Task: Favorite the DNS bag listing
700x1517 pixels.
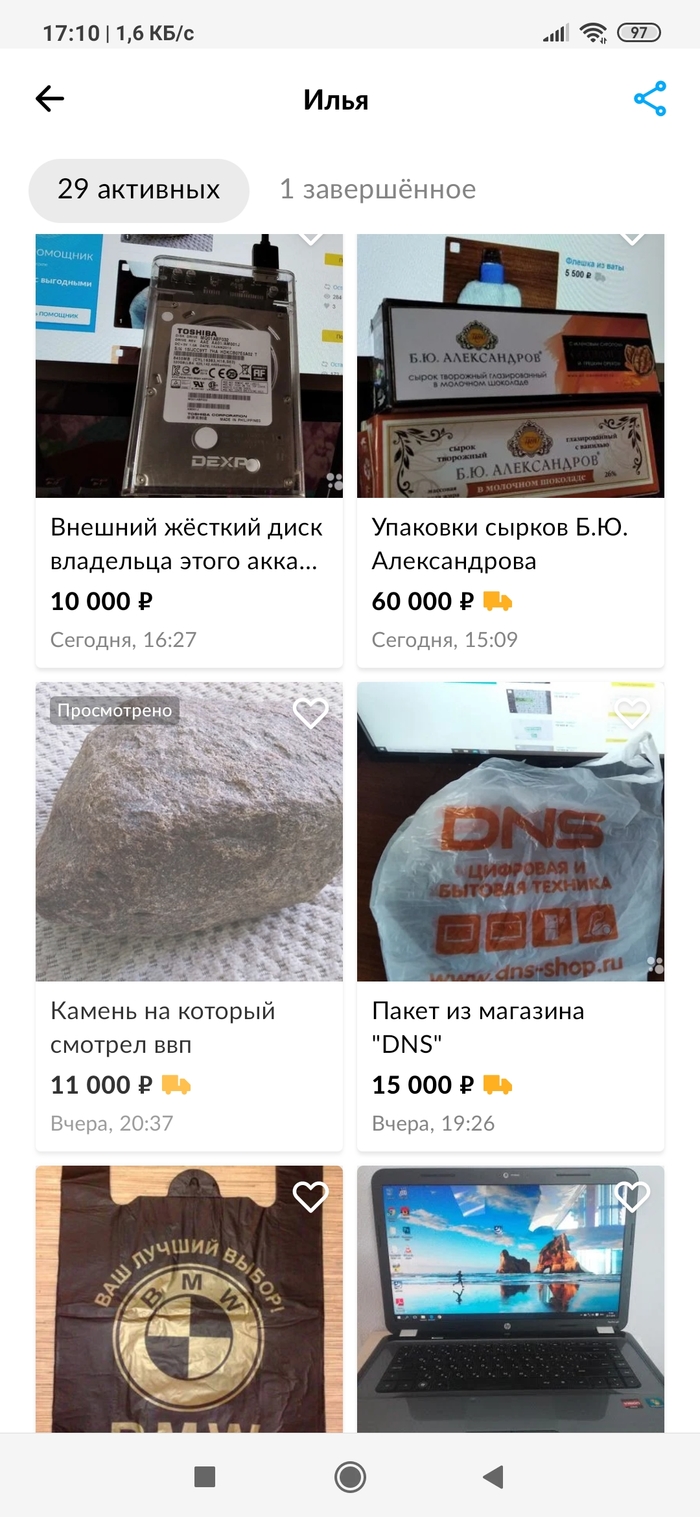Action: pos(632,713)
